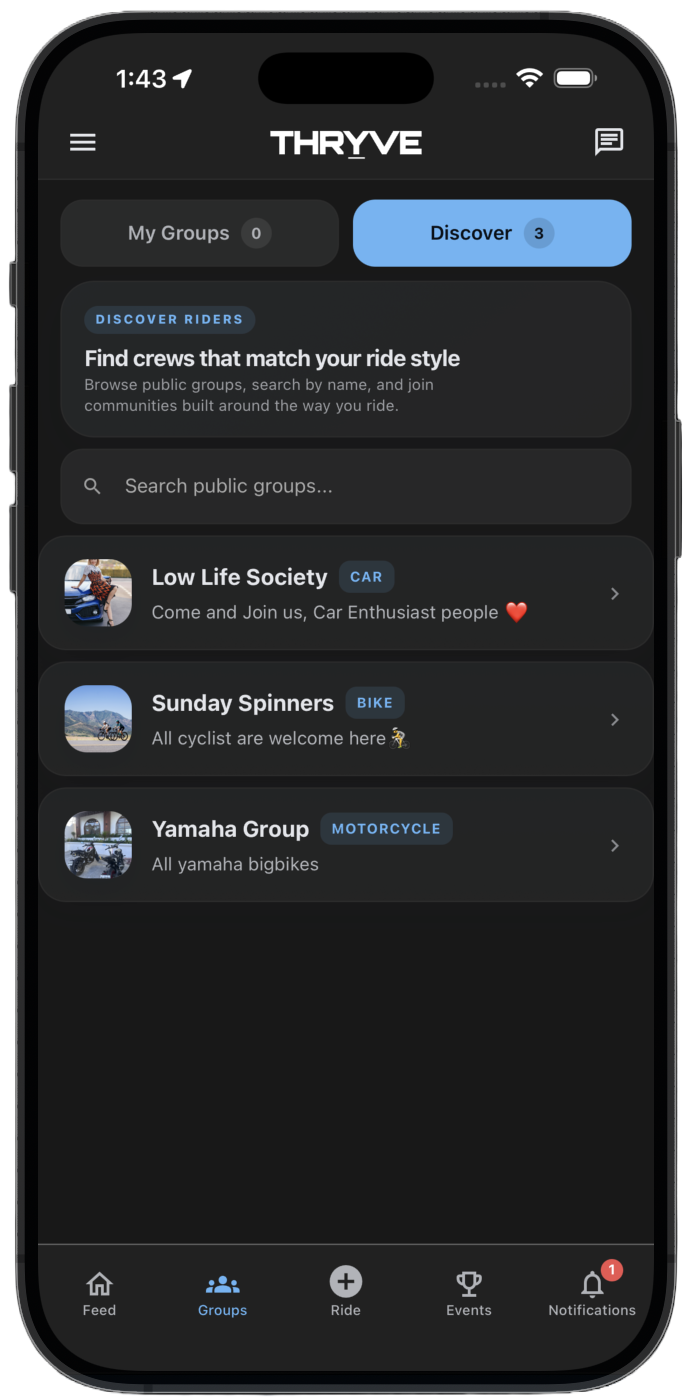The height and width of the screenshot is (1400, 690).
Task: Start a new Ride
Action: [346, 1293]
